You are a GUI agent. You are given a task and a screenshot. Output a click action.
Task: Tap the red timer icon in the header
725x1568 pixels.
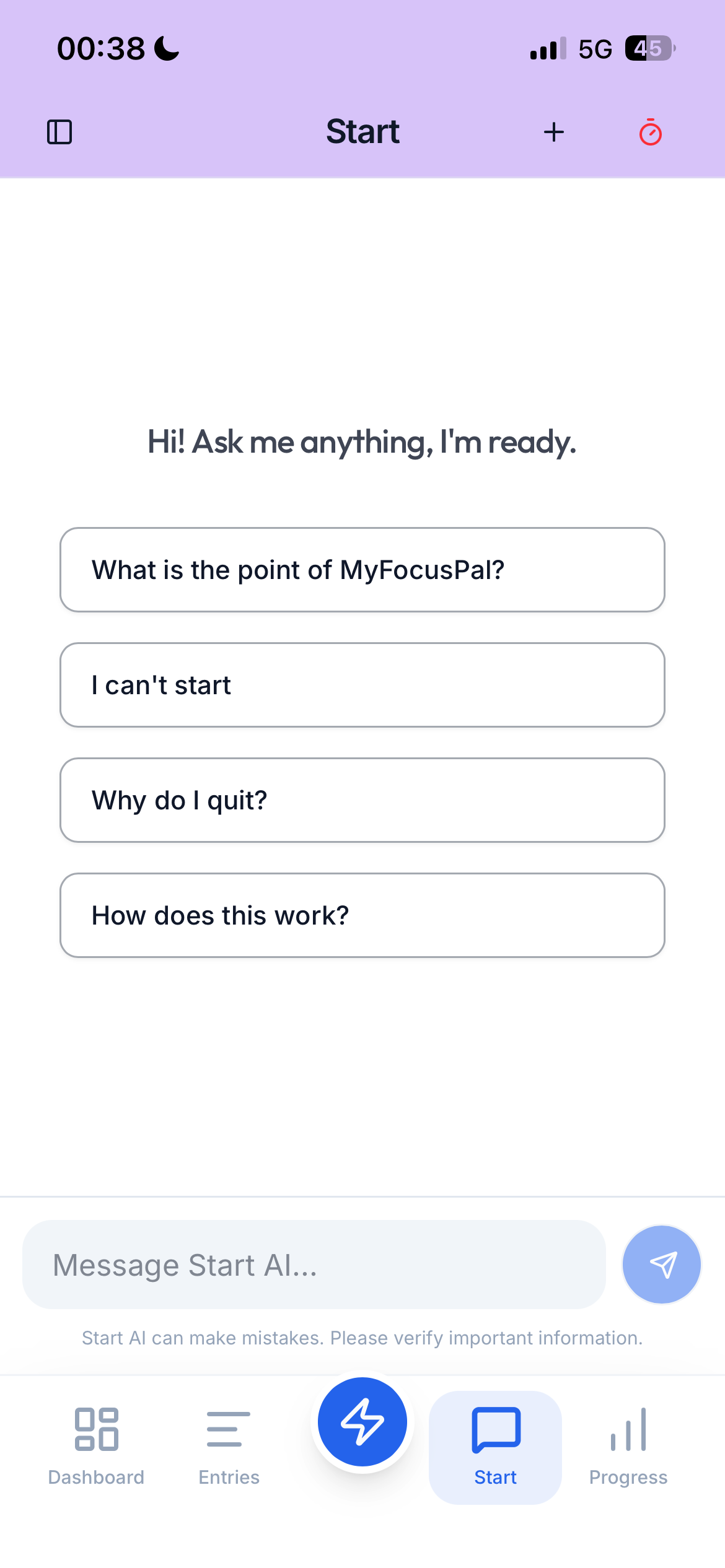pos(649,131)
